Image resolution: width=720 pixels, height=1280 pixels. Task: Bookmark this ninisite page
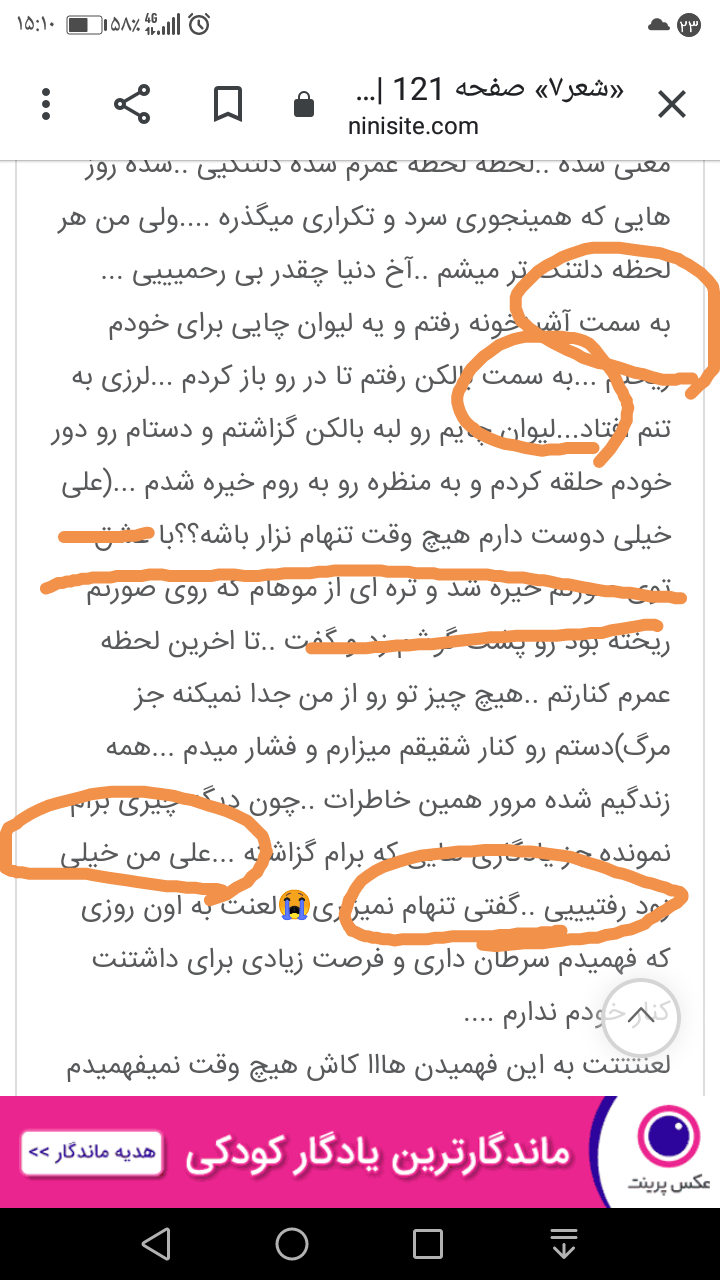228,103
